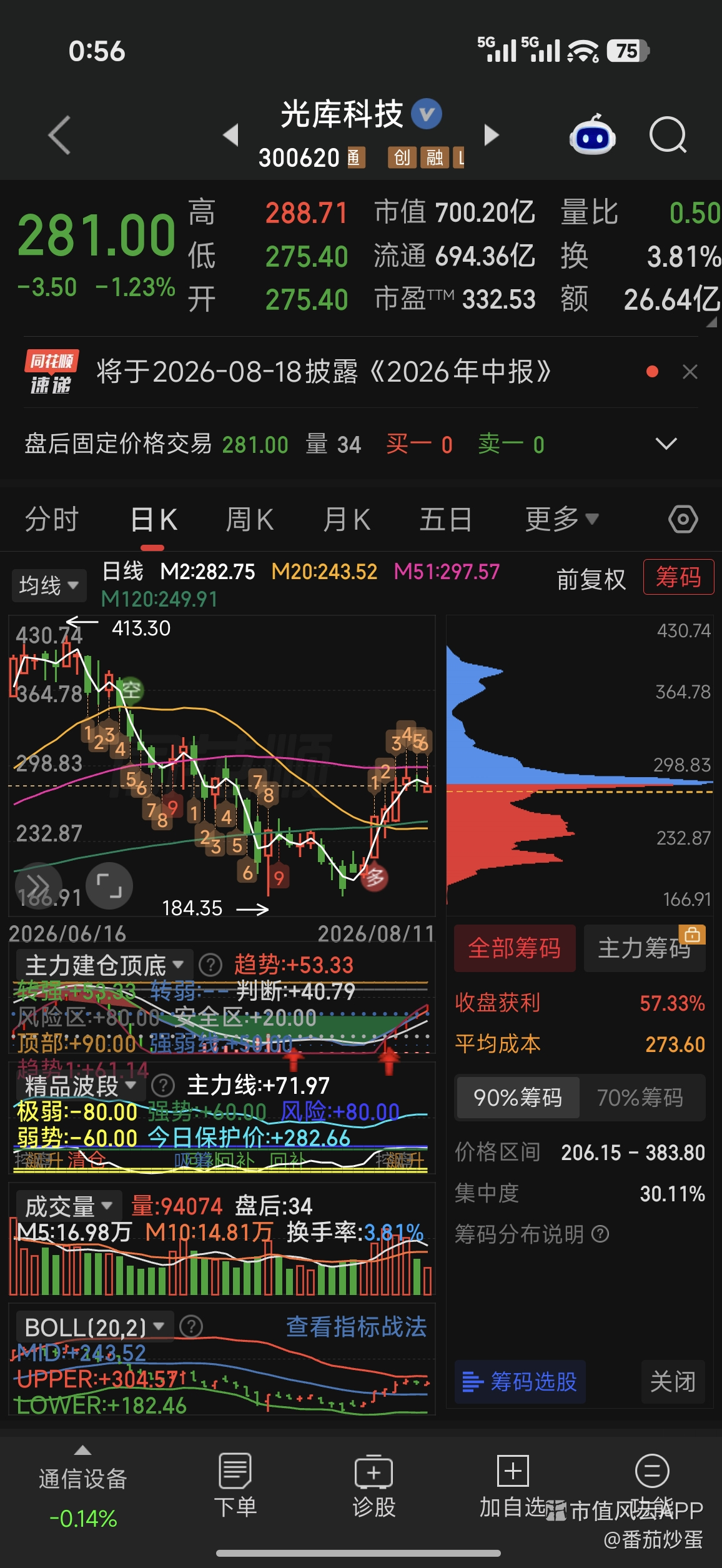This screenshot has width=722, height=1568.
Task: Open chart settings hexagon icon
Action: tap(683, 520)
